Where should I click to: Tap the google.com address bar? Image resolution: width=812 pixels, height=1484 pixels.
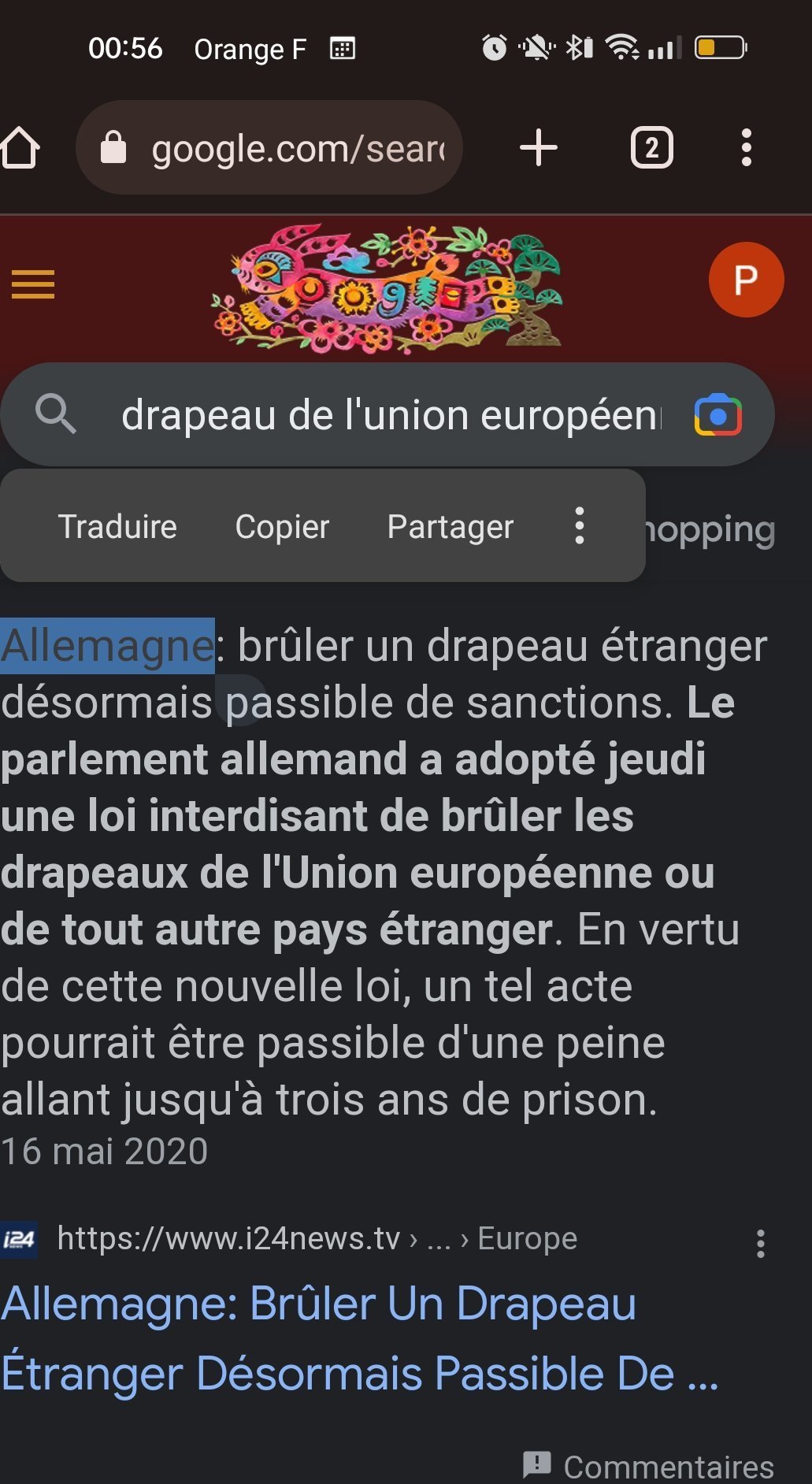coord(269,148)
